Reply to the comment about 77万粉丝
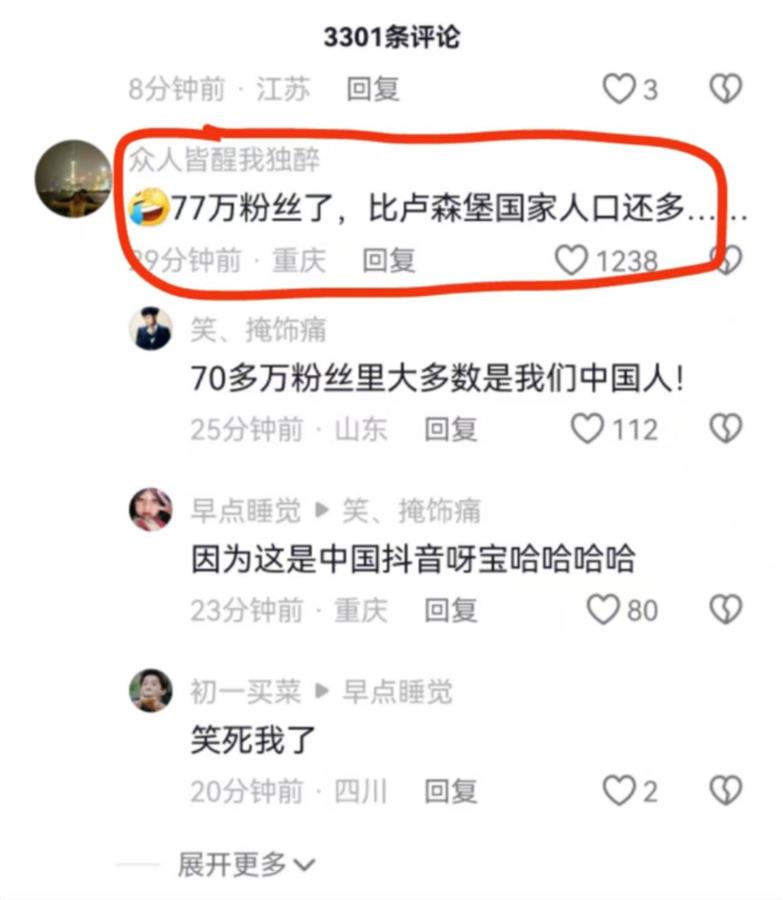 388,261
